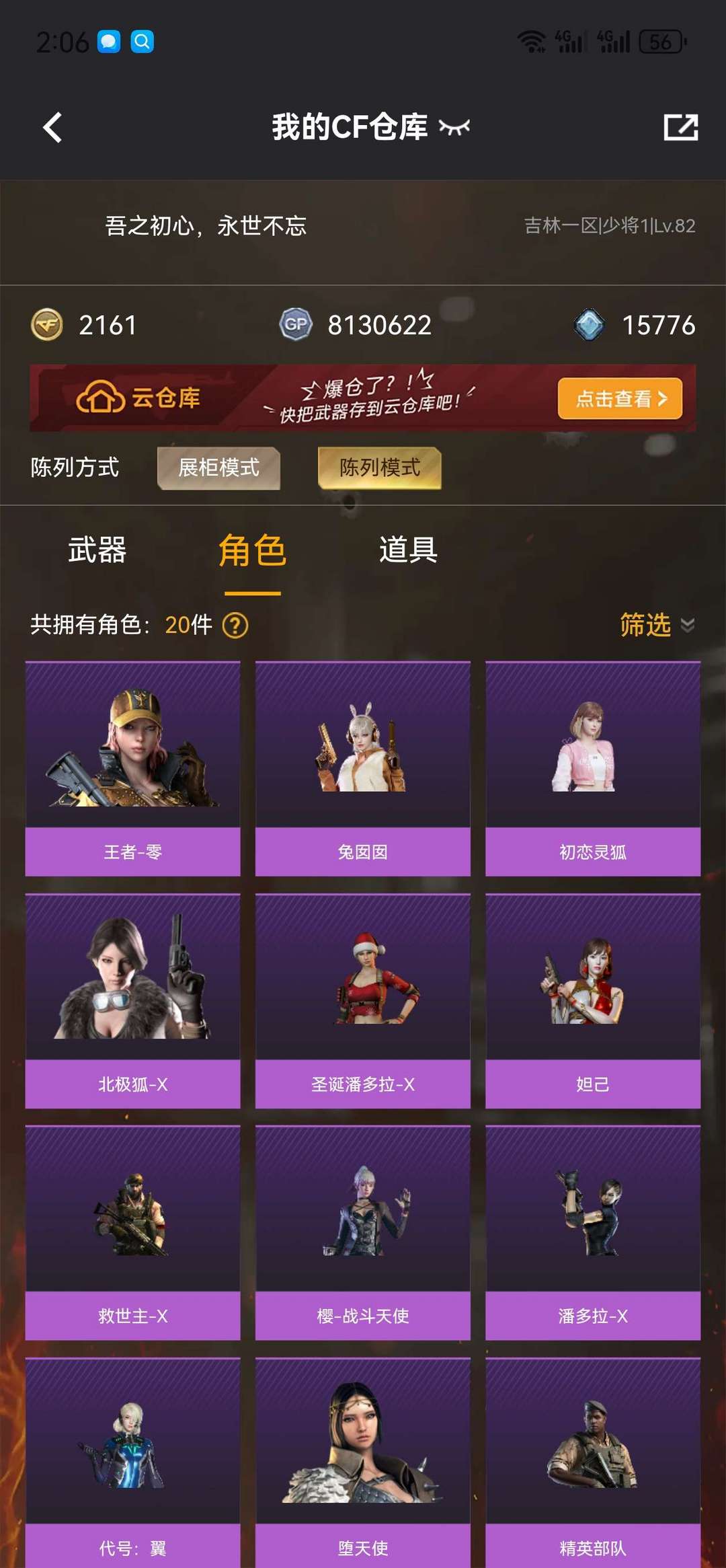Expand the 筛选 filter dropdown
This screenshot has height=1568, width=726.
point(656,625)
